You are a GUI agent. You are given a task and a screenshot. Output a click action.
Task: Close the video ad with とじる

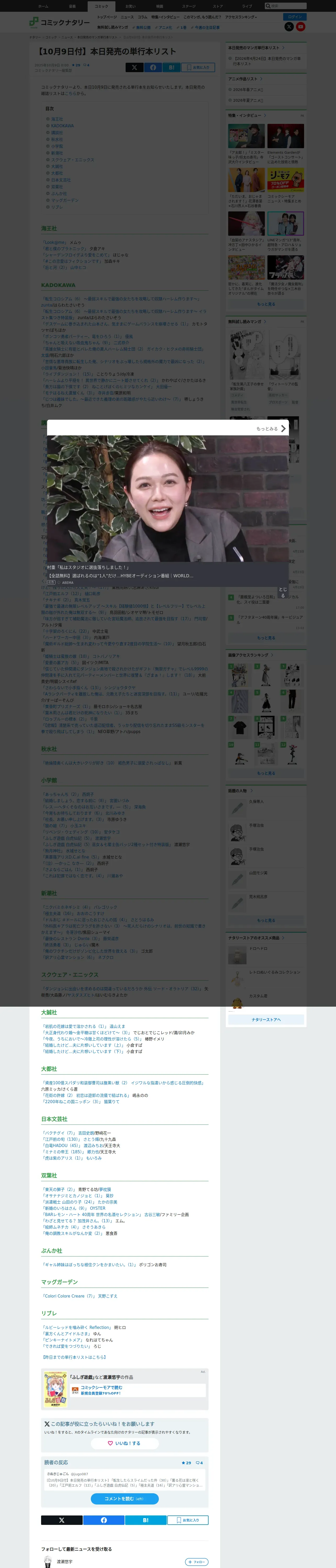coord(282,592)
